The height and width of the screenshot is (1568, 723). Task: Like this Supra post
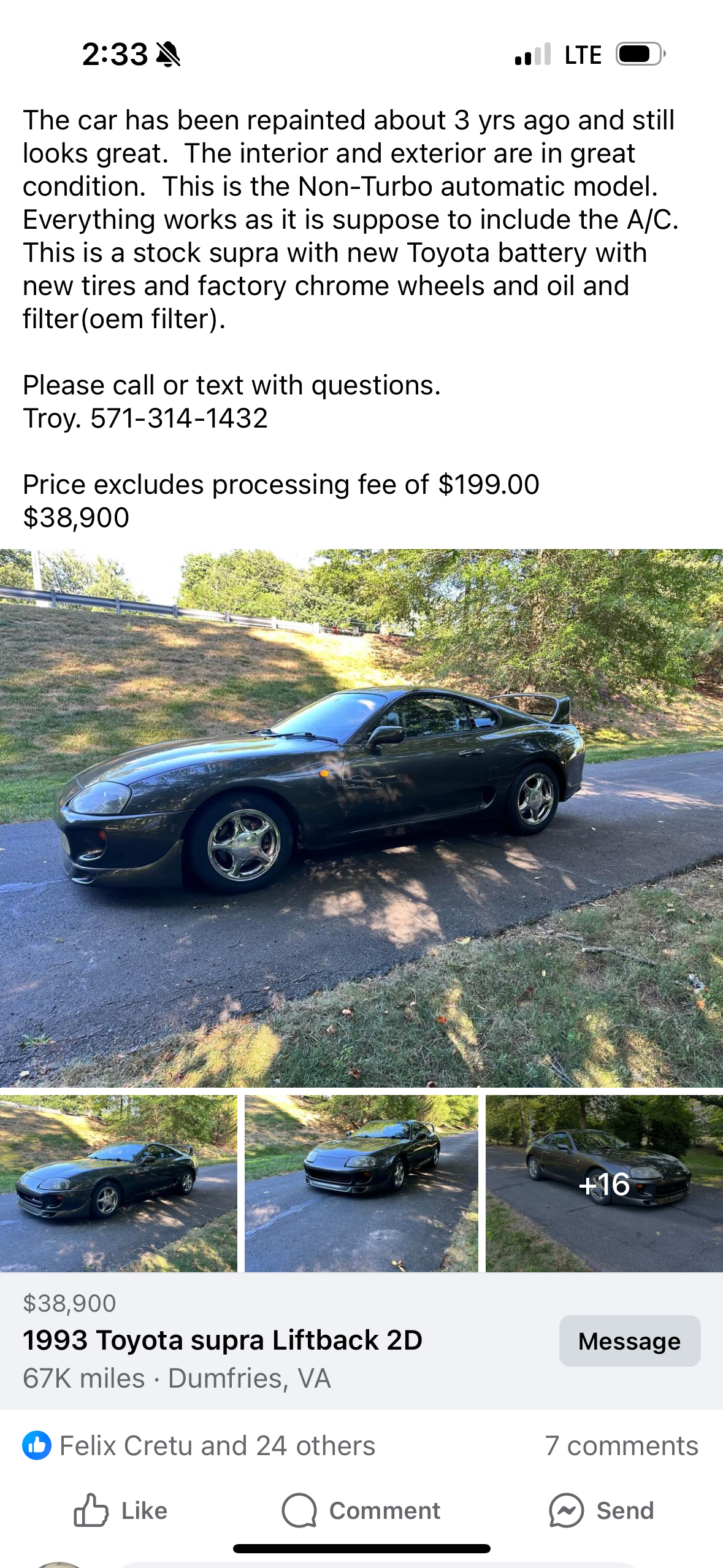pos(121,1510)
